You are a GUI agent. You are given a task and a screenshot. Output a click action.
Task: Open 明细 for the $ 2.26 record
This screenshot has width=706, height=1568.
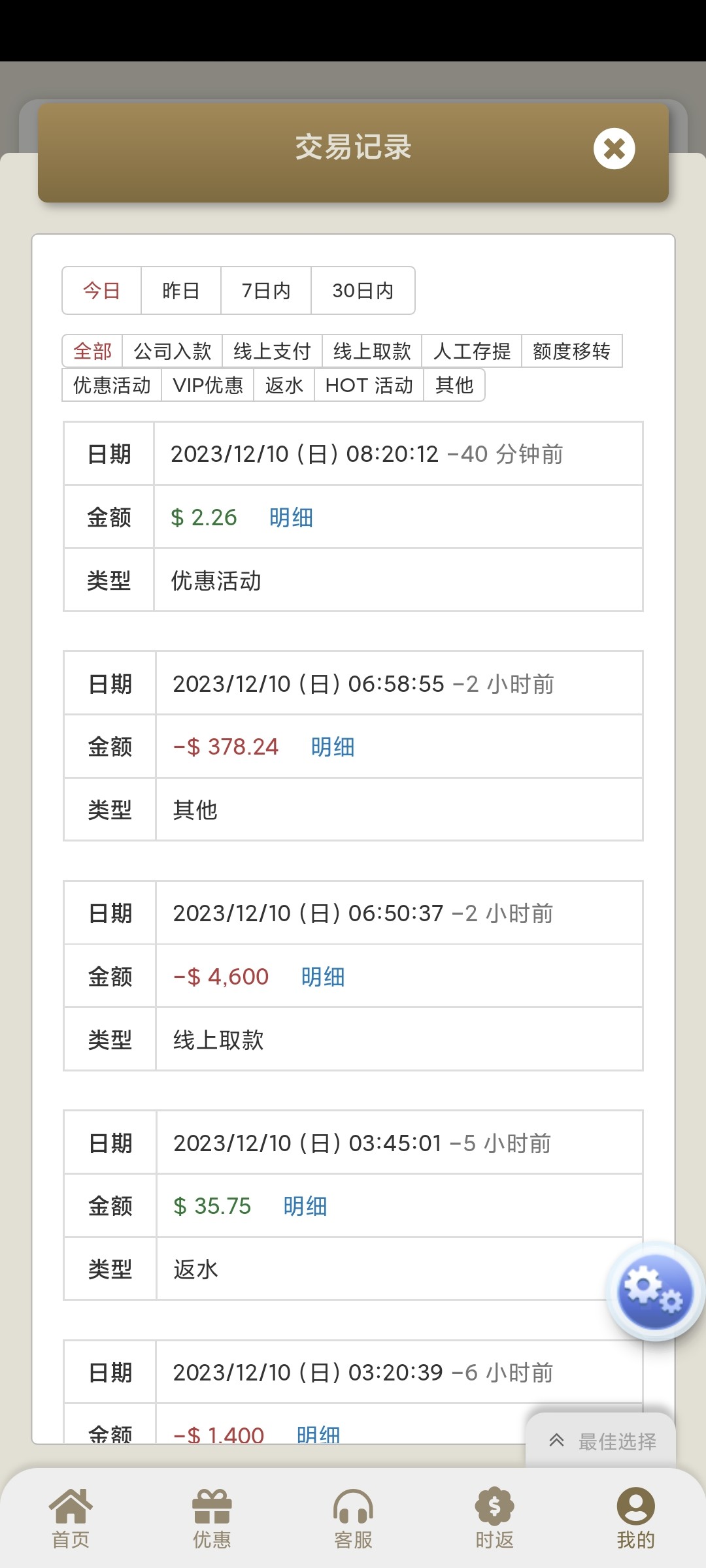pos(291,517)
